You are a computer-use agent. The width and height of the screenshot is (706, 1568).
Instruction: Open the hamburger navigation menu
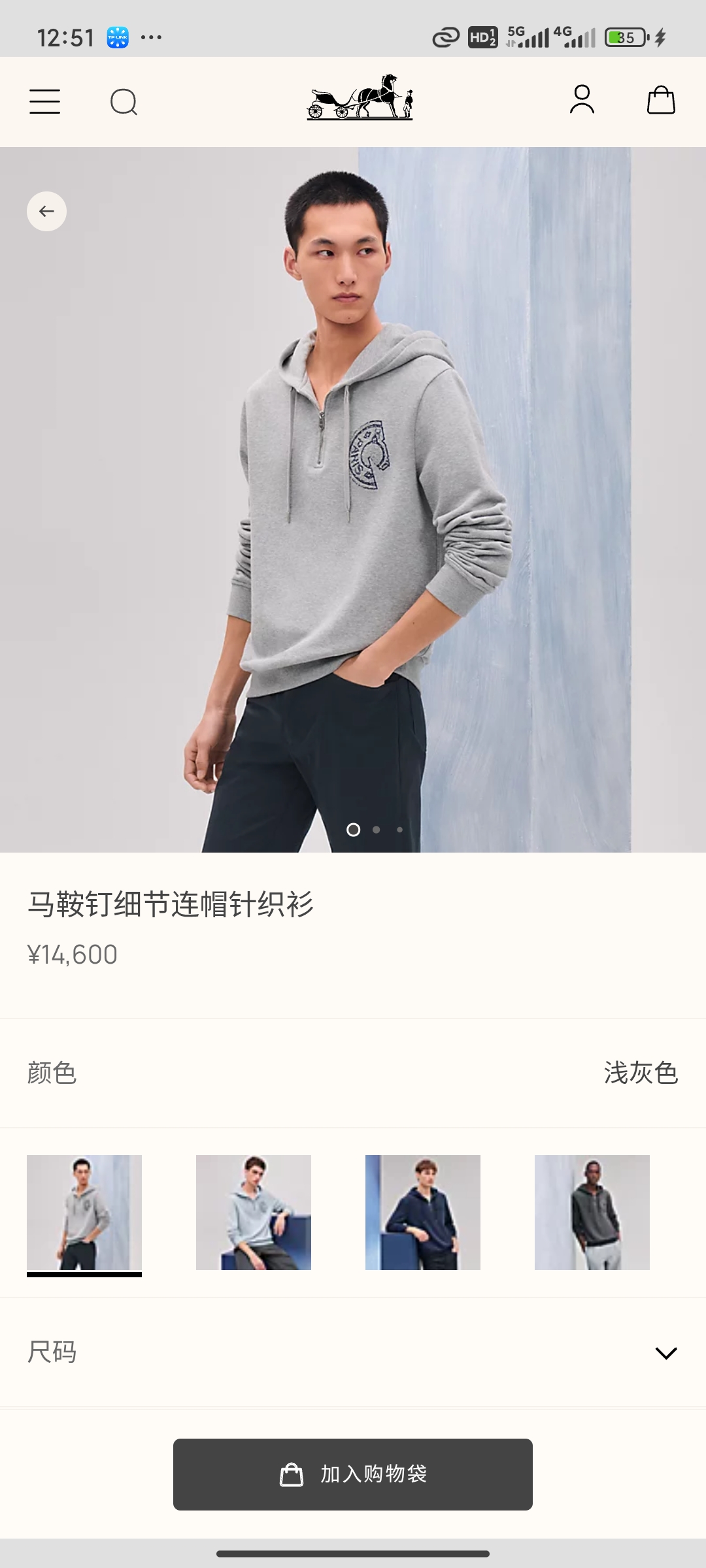44,102
